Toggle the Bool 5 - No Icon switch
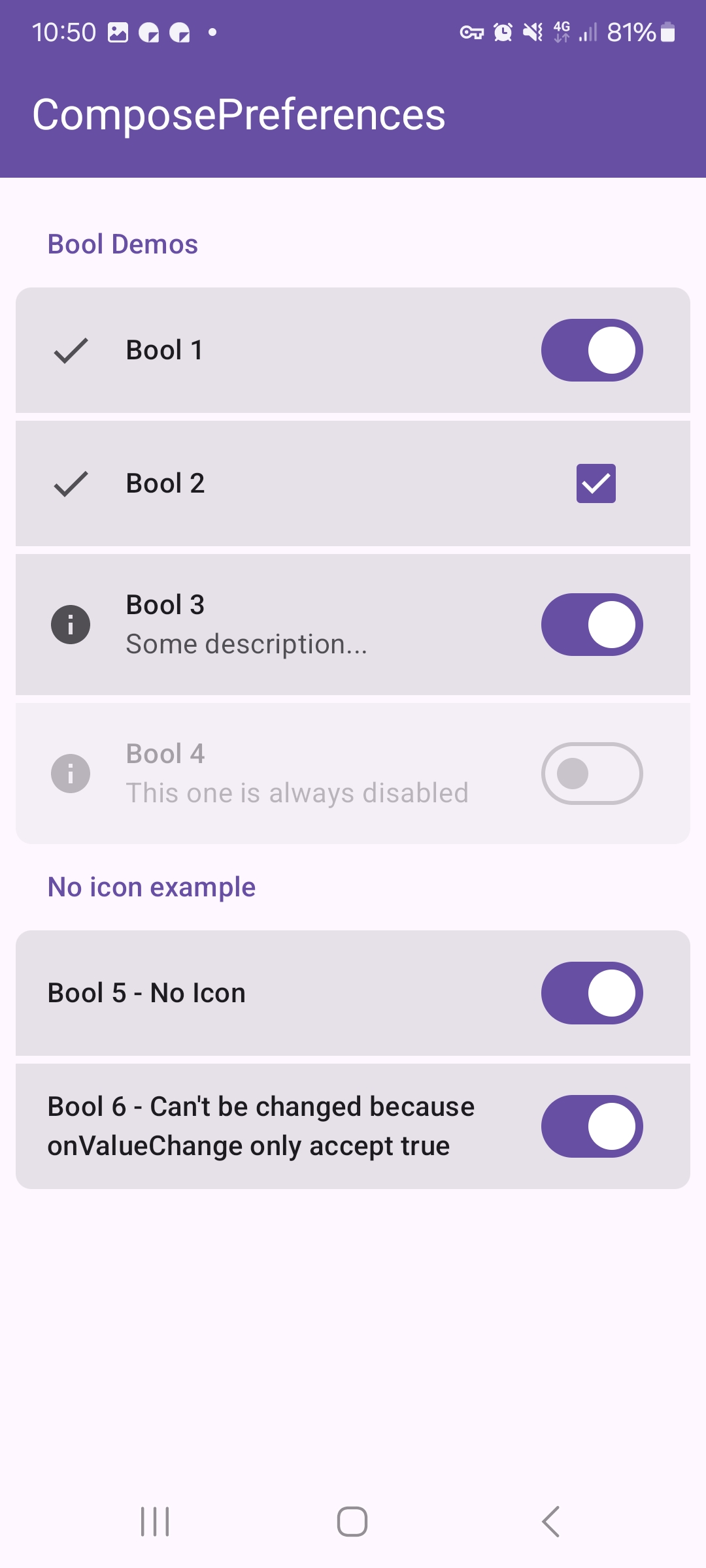The height and width of the screenshot is (1568, 706). click(x=592, y=993)
